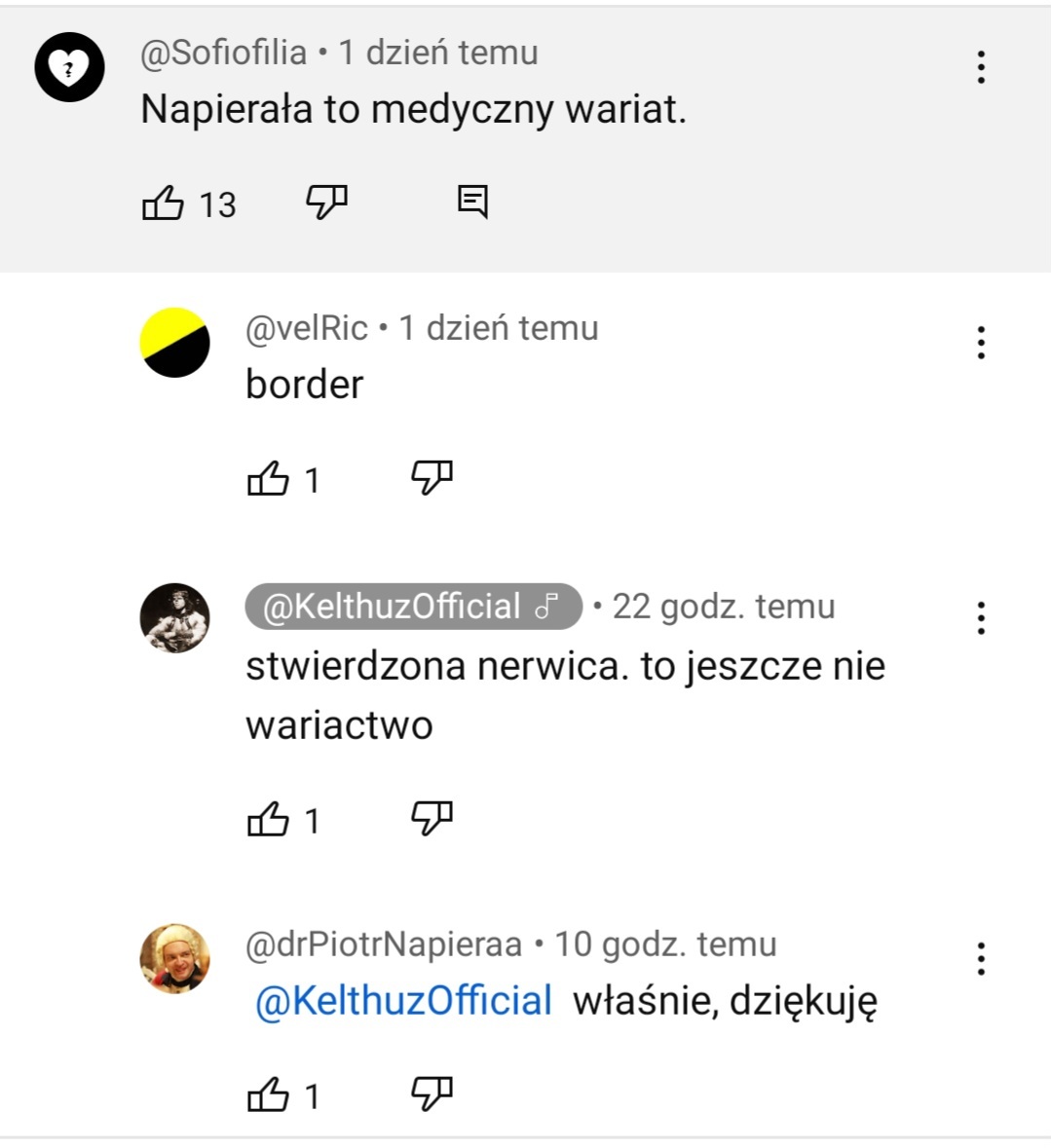Dislike the comment by @Sofiofilia
The image size is (1051, 1148).
326,203
